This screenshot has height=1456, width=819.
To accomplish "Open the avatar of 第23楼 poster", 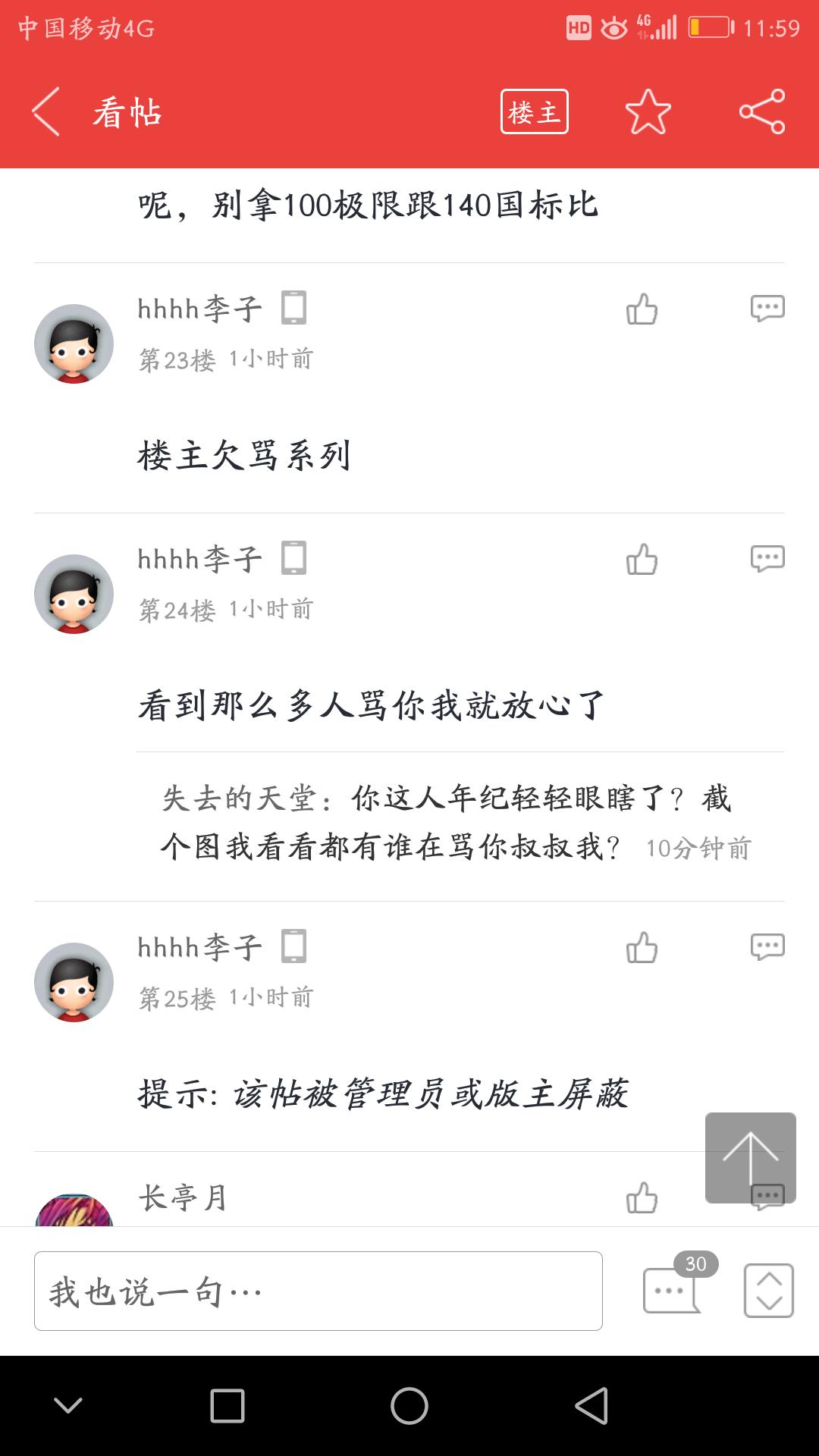I will point(74,344).
